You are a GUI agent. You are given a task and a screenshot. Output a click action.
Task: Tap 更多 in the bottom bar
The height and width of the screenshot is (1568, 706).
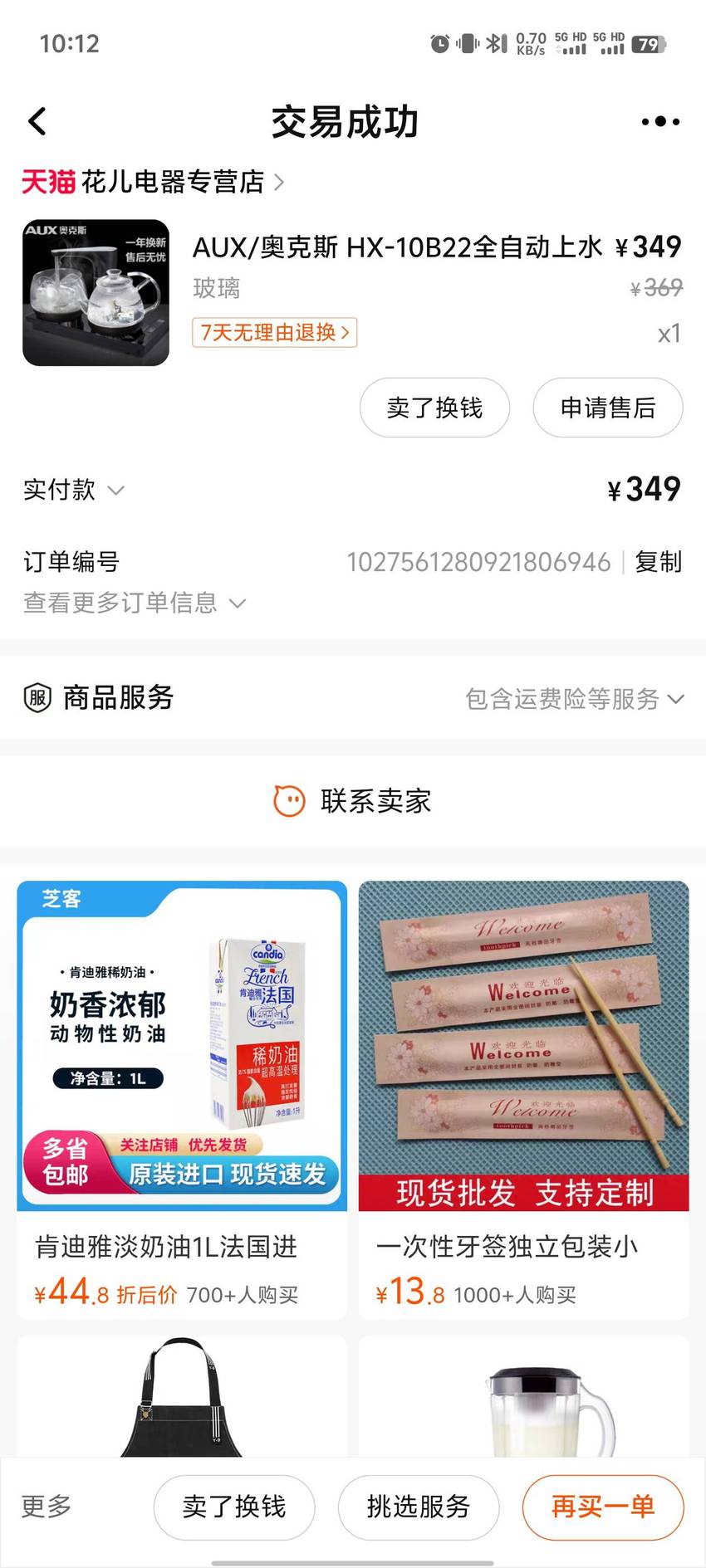pyautogui.click(x=47, y=1507)
